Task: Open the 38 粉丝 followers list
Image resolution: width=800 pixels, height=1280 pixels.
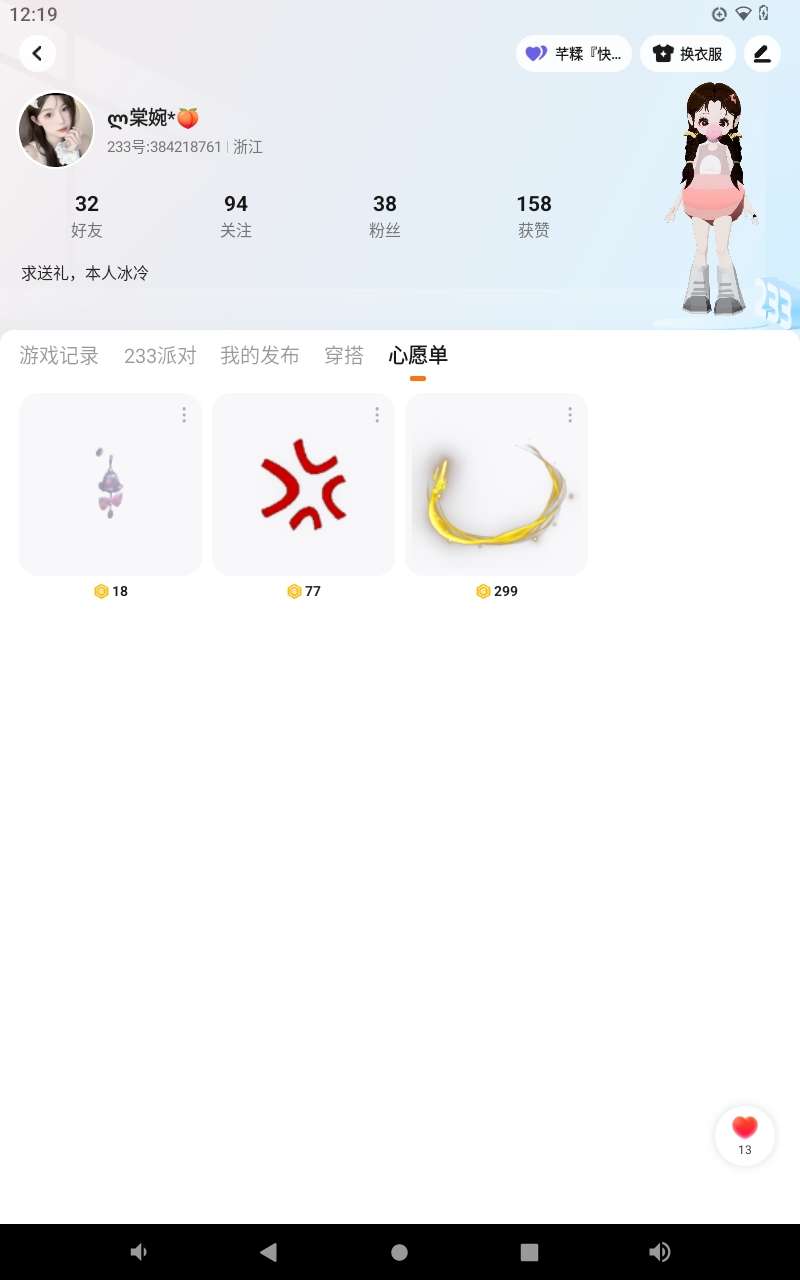Action: pos(385,216)
